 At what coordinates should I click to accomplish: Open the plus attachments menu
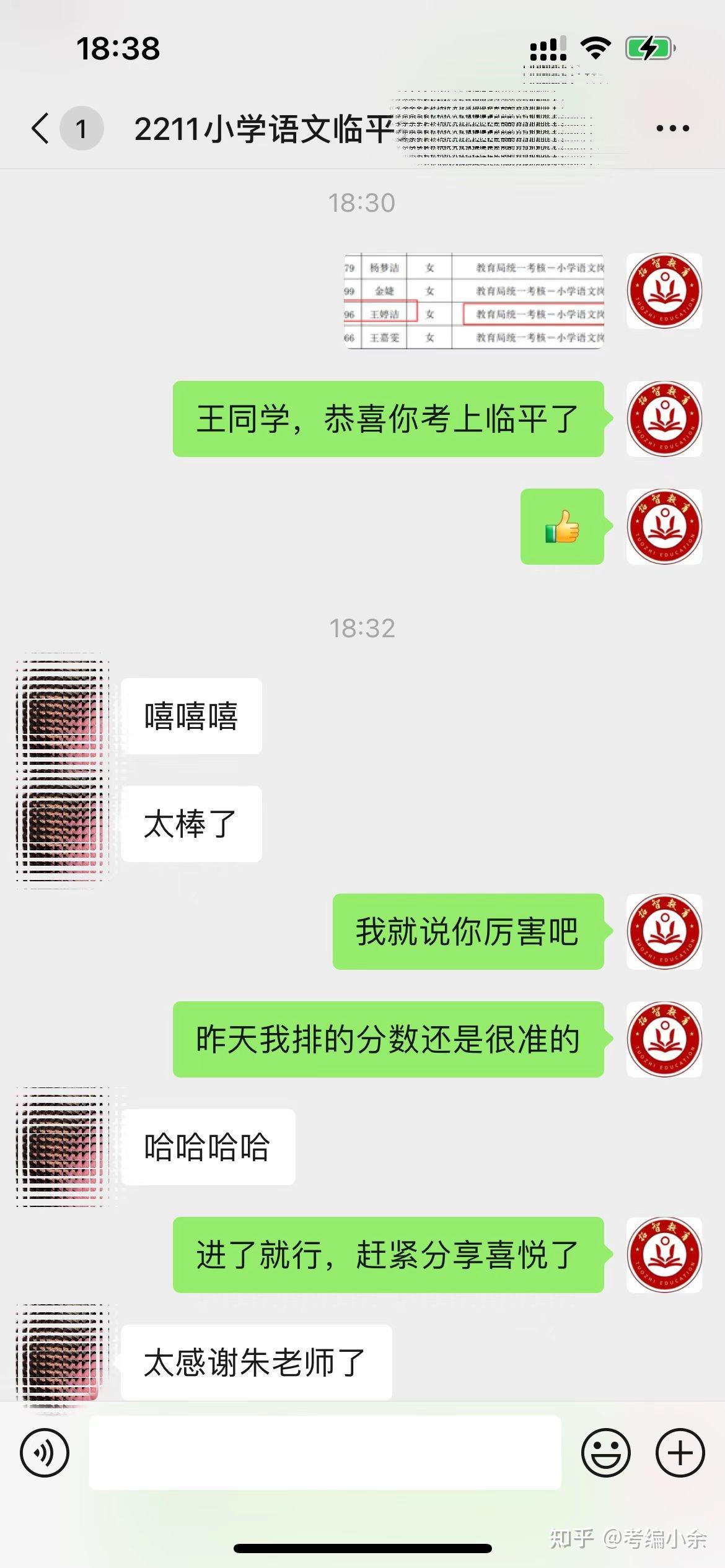tap(680, 1452)
